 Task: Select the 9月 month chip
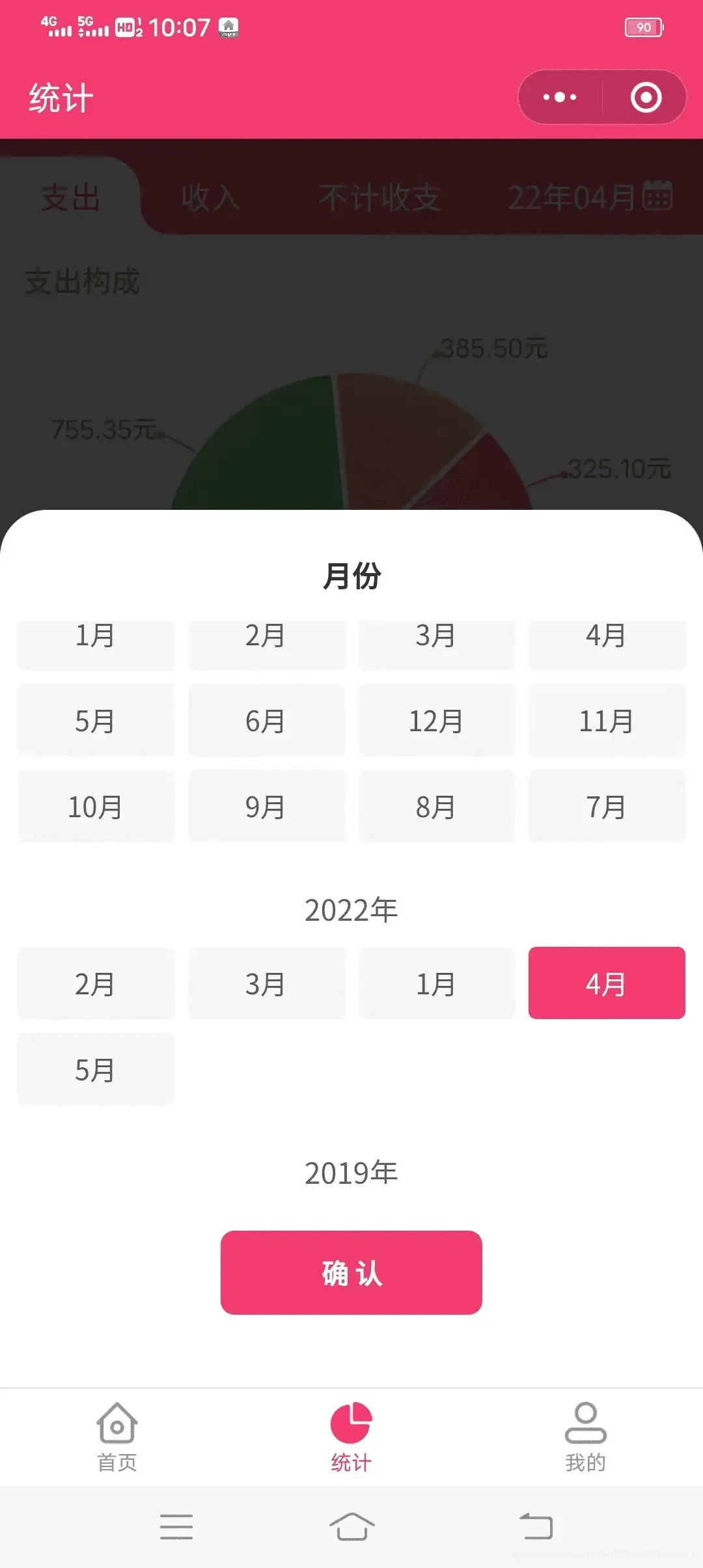click(266, 806)
